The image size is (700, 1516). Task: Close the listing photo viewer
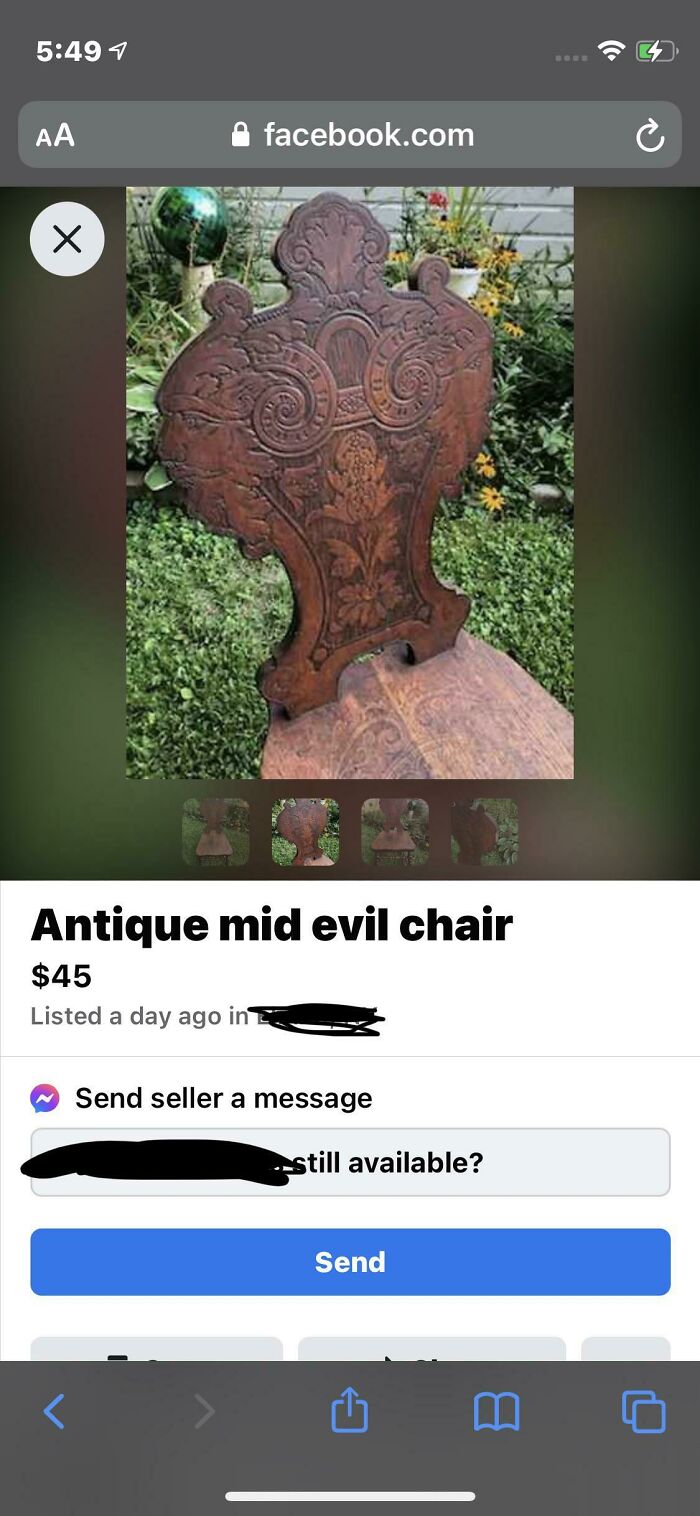(x=67, y=239)
